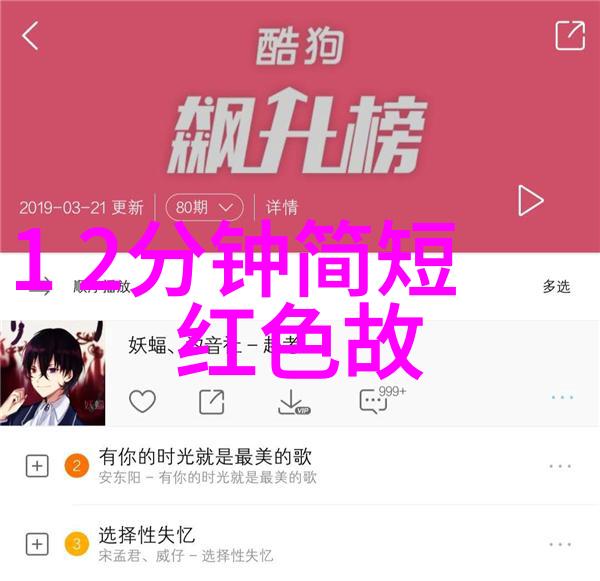Add 选择性失忆 to the queue
Viewport: 600px width, 581px height.
pos(37,544)
